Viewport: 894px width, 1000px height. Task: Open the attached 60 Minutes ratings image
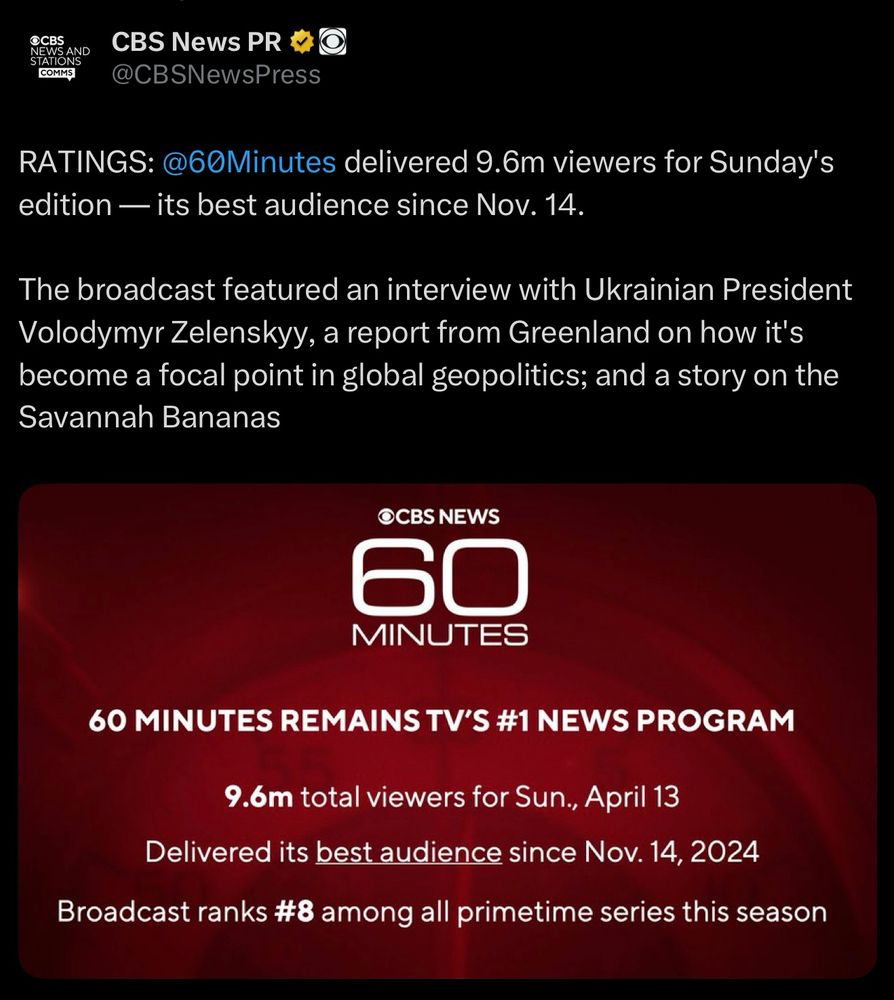(447, 730)
